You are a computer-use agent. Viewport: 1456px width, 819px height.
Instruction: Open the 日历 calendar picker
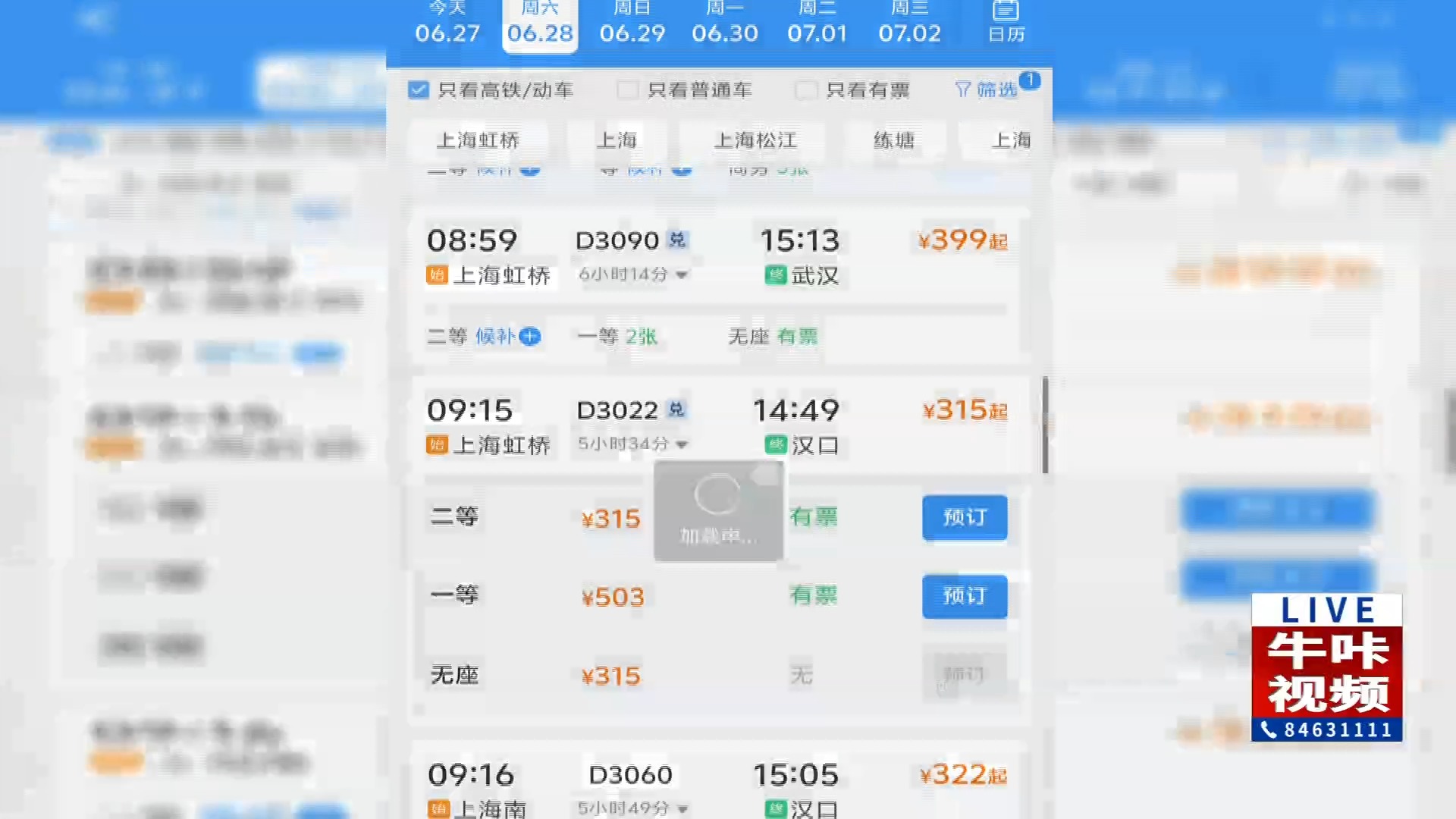1006,23
